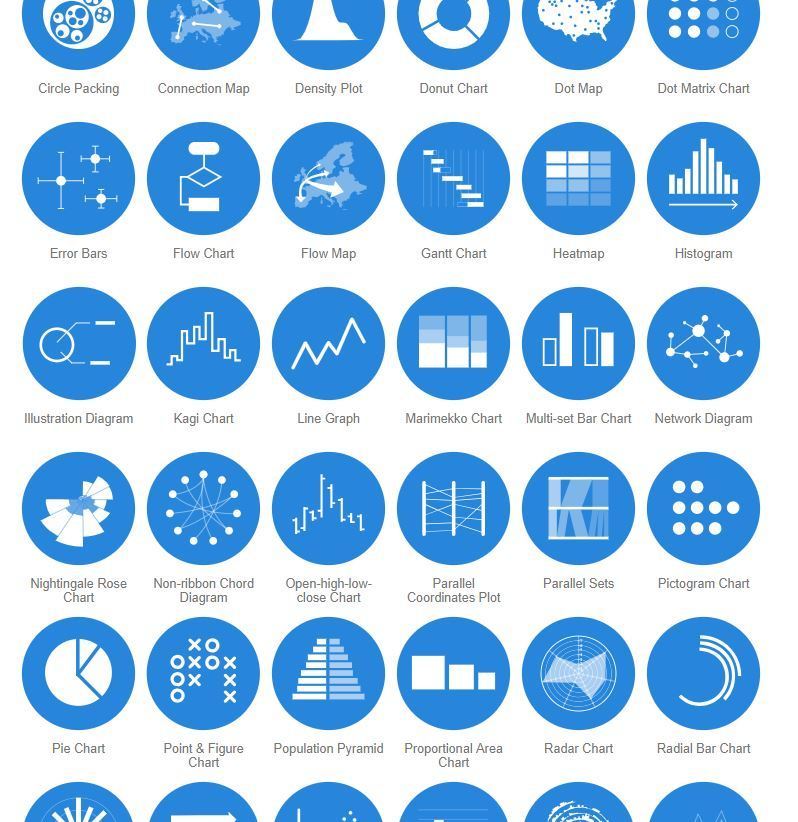
Task: Open the Error Bars chart page
Action: click(x=78, y=179)
